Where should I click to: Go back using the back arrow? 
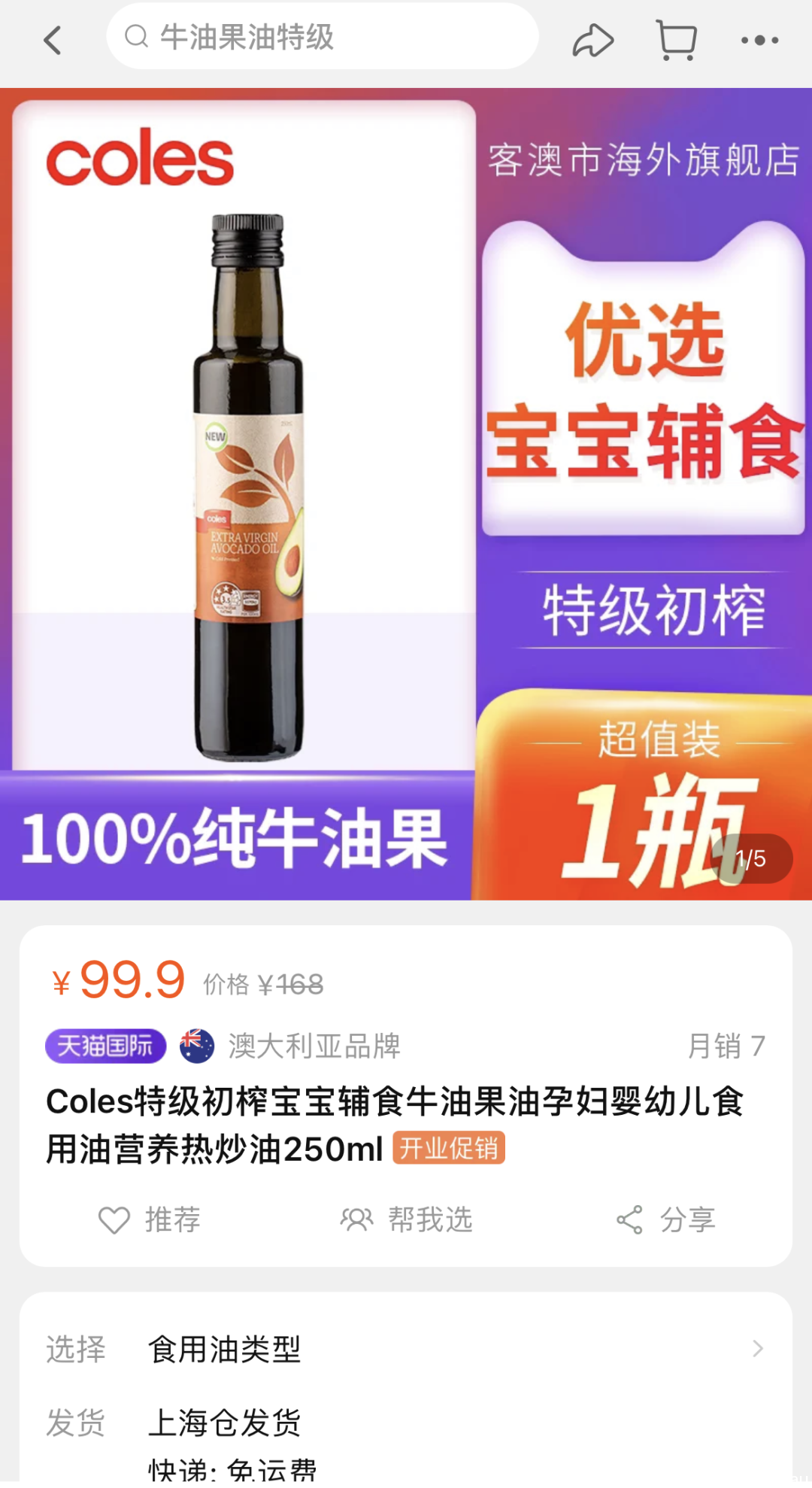point(53,40)
